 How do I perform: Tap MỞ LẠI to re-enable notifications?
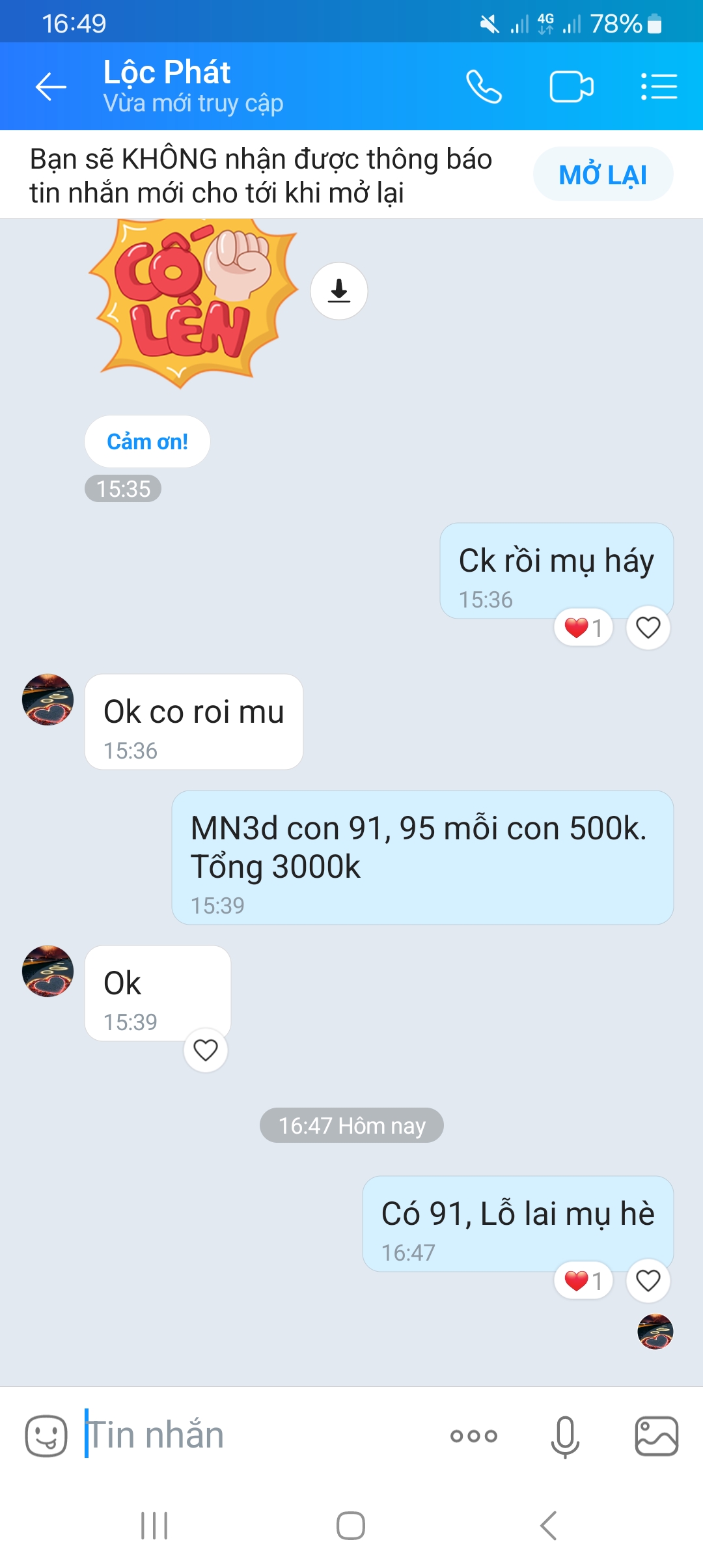603,175
